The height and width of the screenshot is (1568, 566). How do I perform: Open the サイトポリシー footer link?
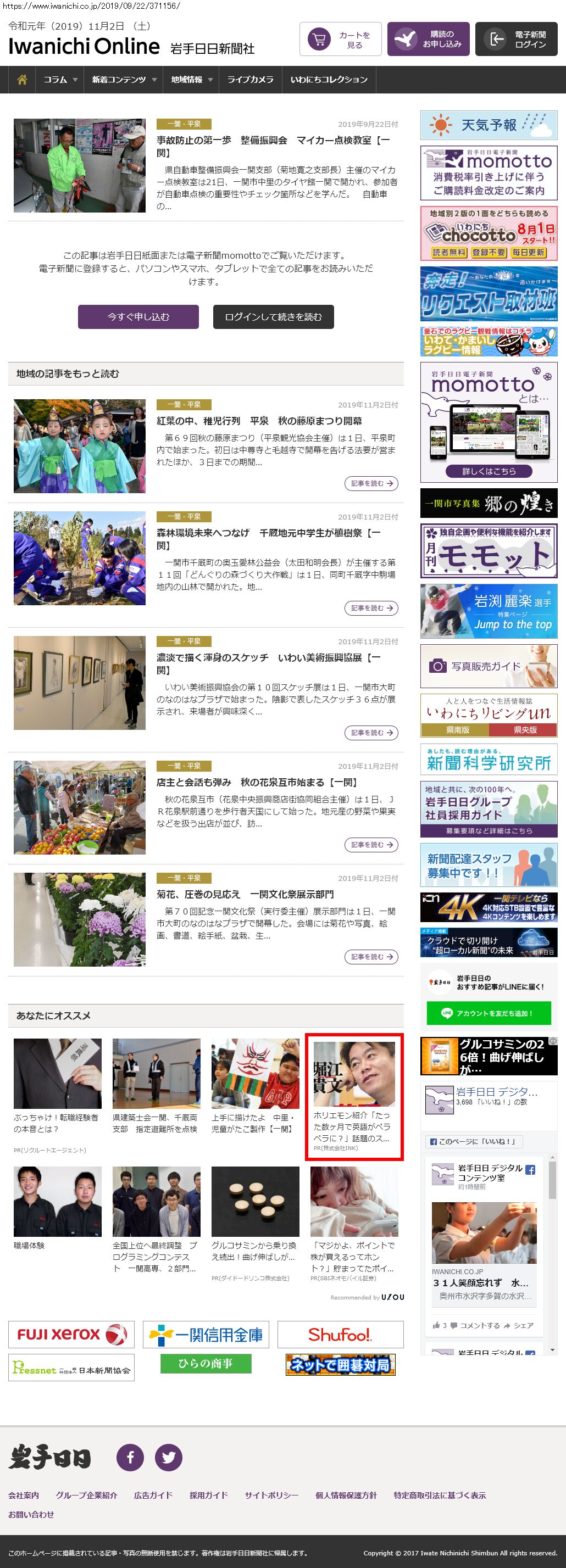271,1496
